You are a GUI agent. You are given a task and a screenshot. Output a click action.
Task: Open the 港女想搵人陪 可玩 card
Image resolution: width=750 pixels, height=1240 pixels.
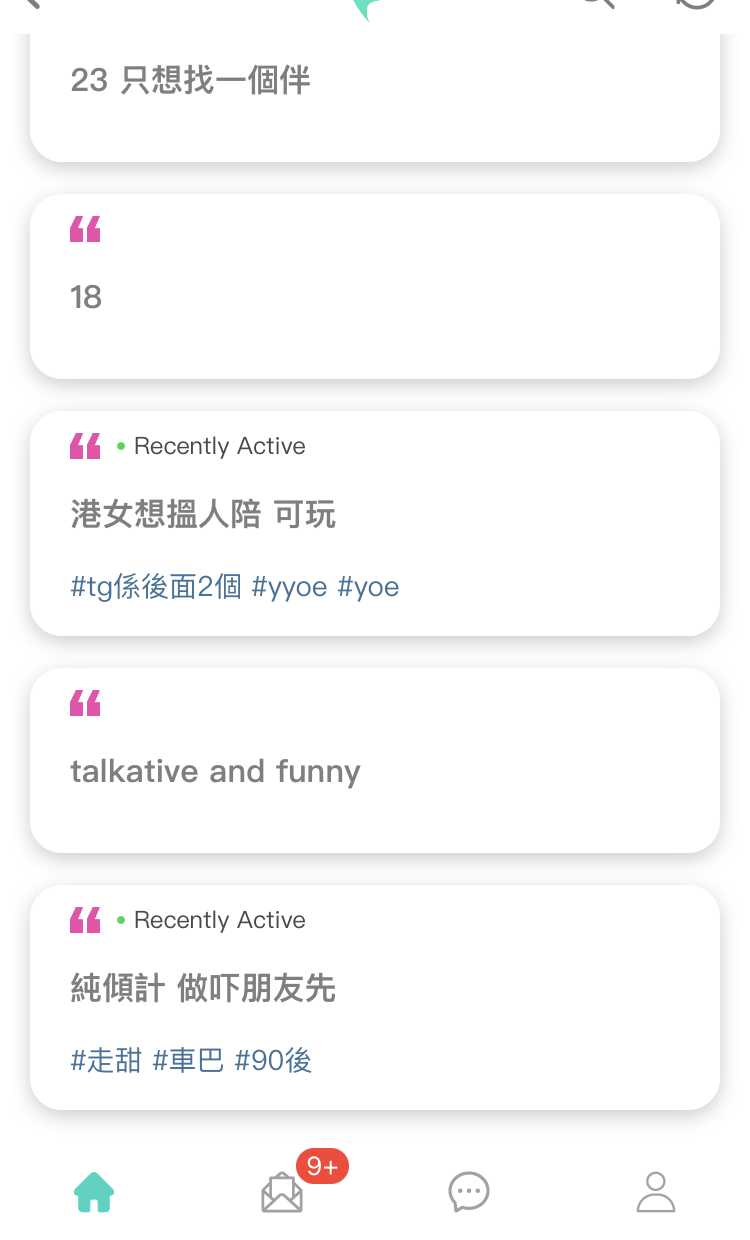(375, 523)
